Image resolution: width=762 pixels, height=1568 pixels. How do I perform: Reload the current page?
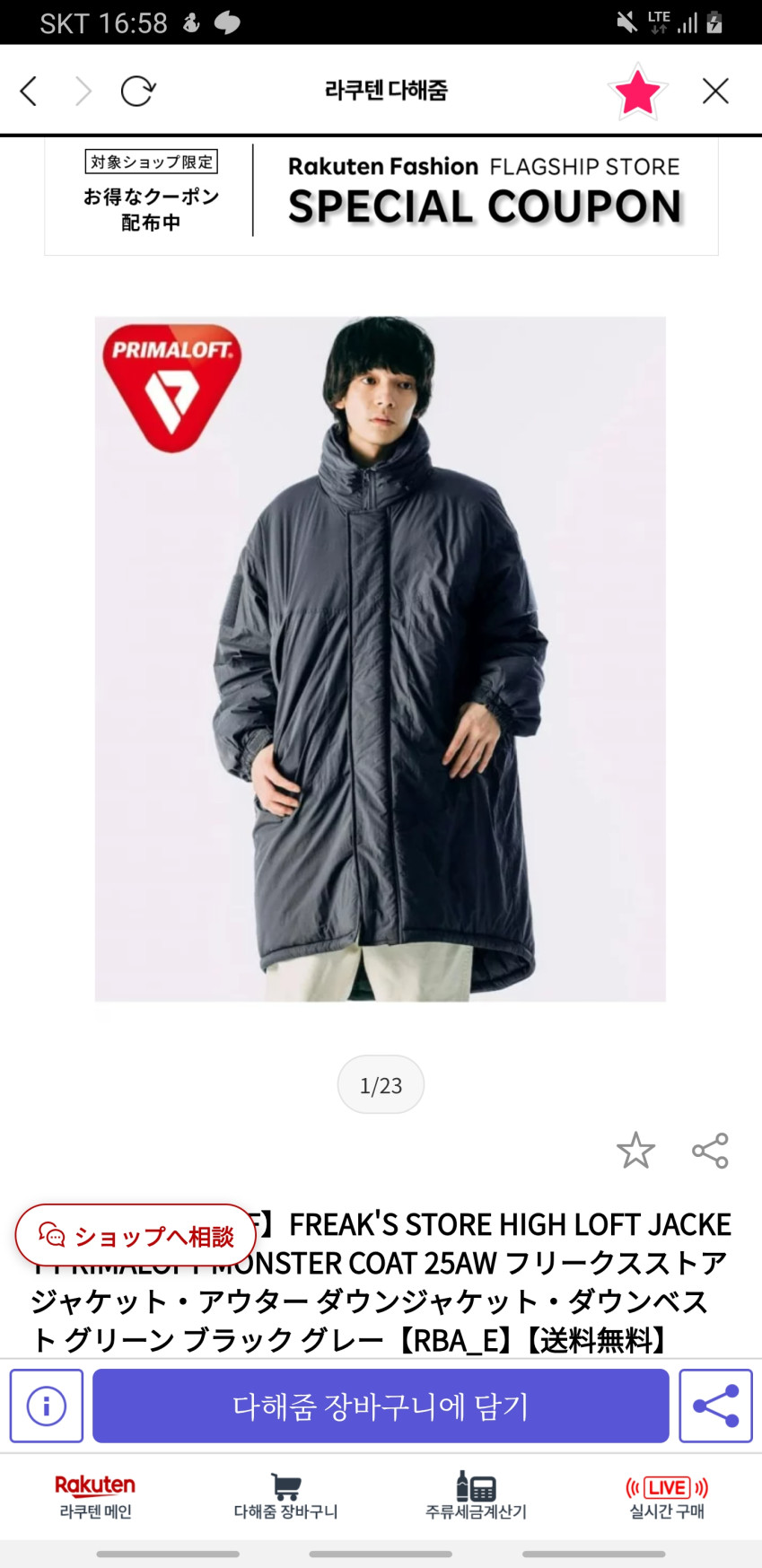[138, 91]
